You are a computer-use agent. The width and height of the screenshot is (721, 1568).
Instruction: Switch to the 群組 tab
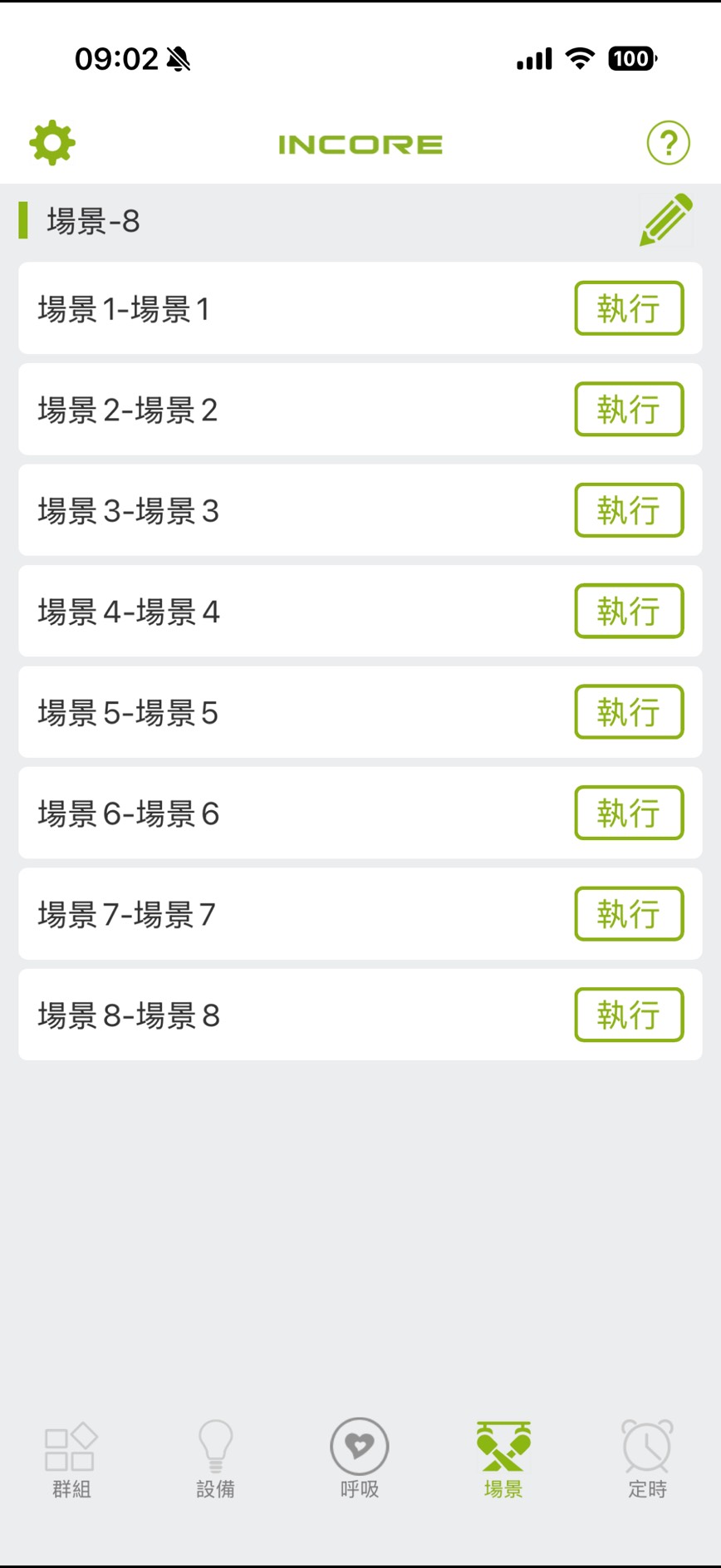tap(71, 1458)
